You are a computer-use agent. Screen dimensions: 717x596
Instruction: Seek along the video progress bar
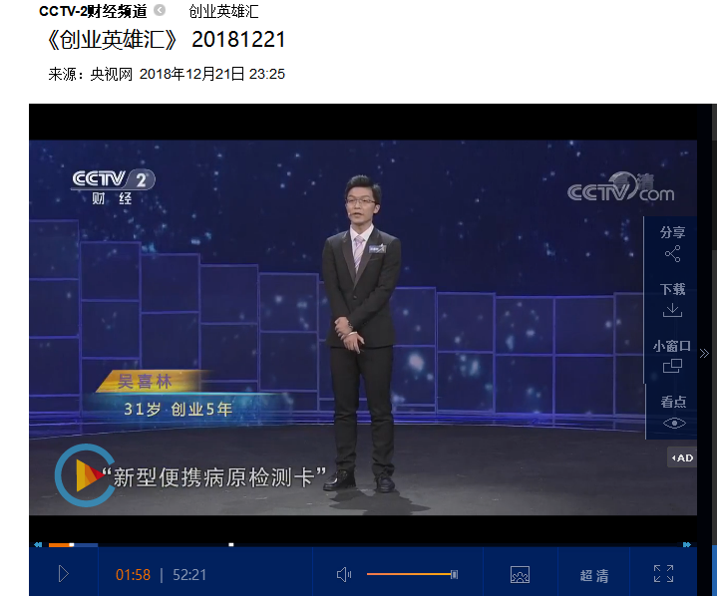(x=360, y=545)
